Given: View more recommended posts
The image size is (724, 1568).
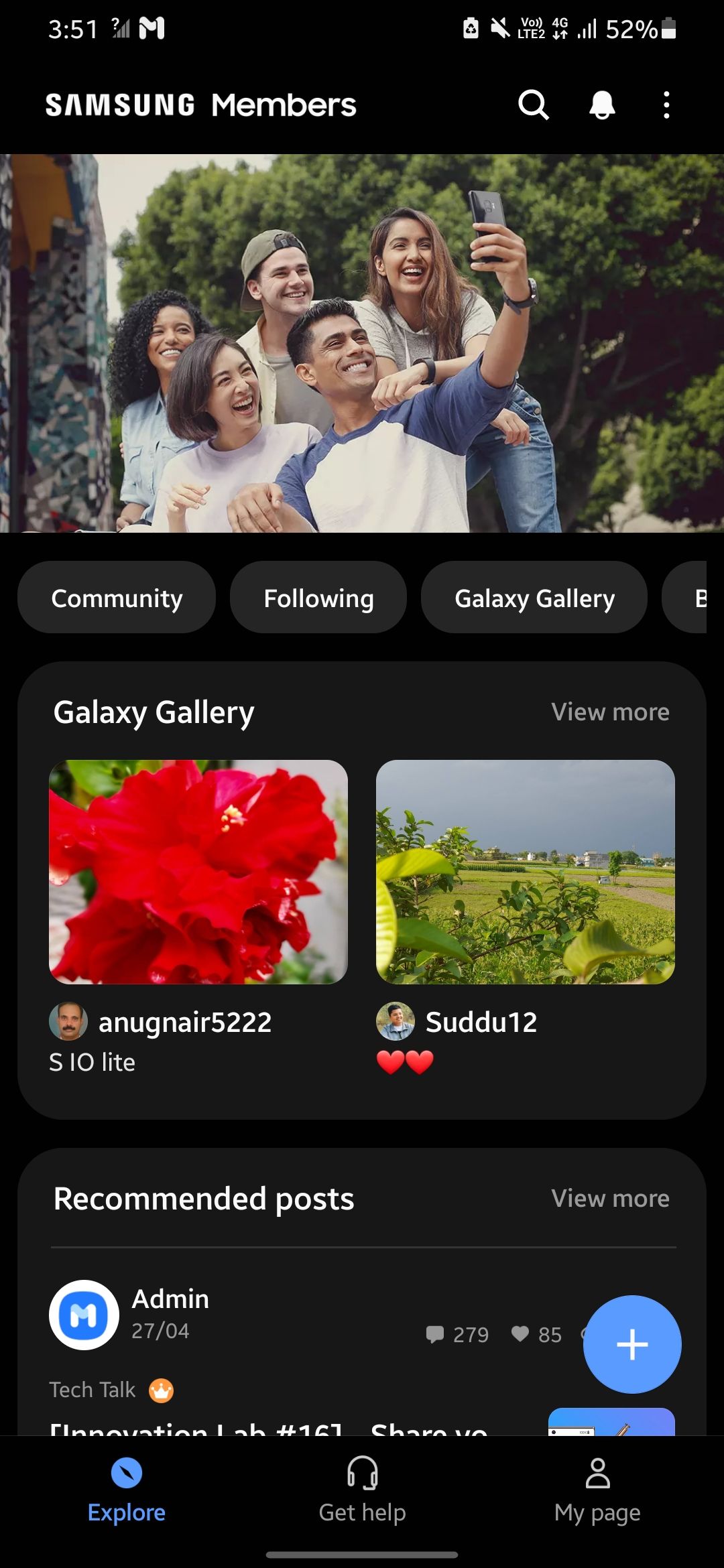Looking at the screenshot, I should [x=610, y=1198].
